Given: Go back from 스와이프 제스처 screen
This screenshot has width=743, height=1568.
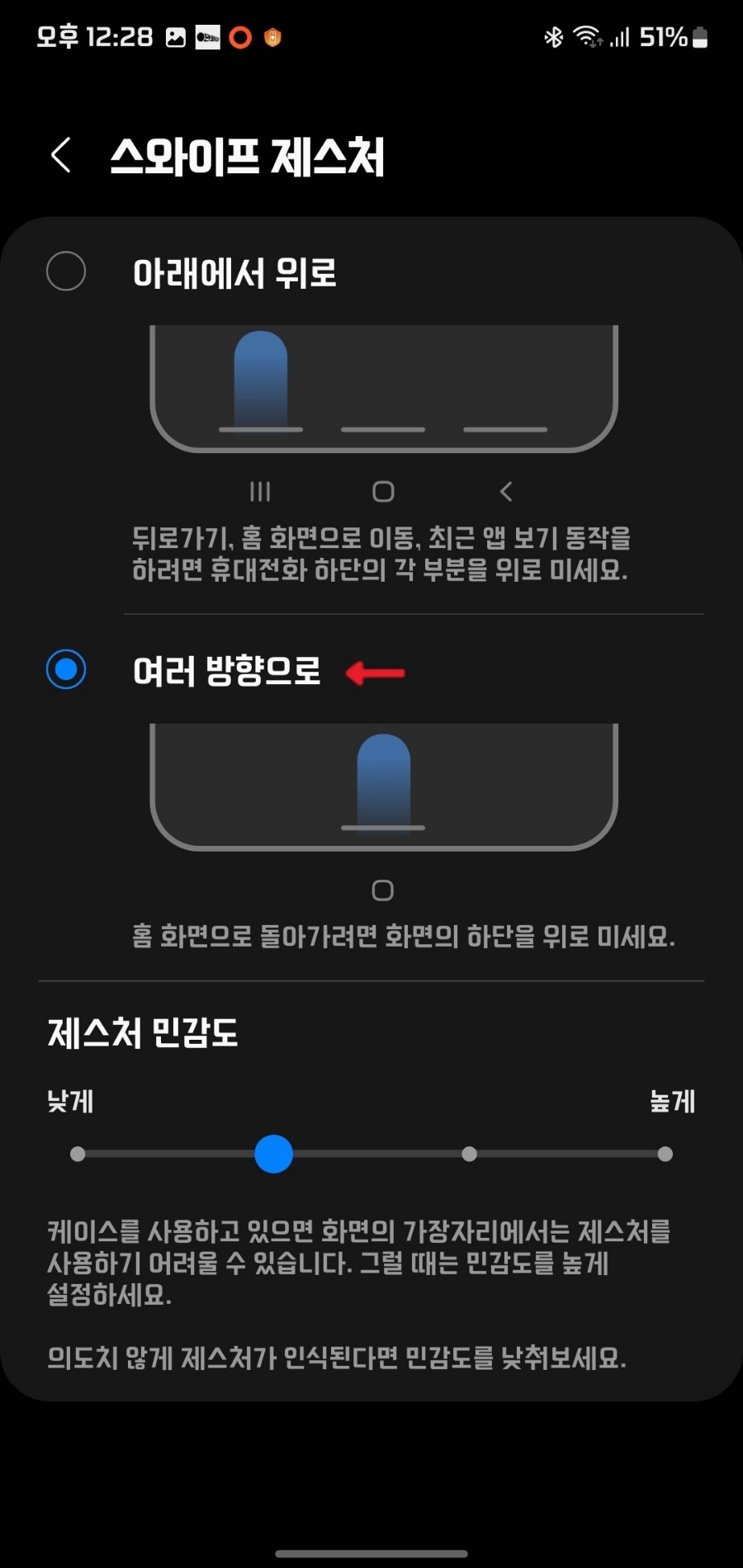Looking at the screenshot, I should 61,155.
